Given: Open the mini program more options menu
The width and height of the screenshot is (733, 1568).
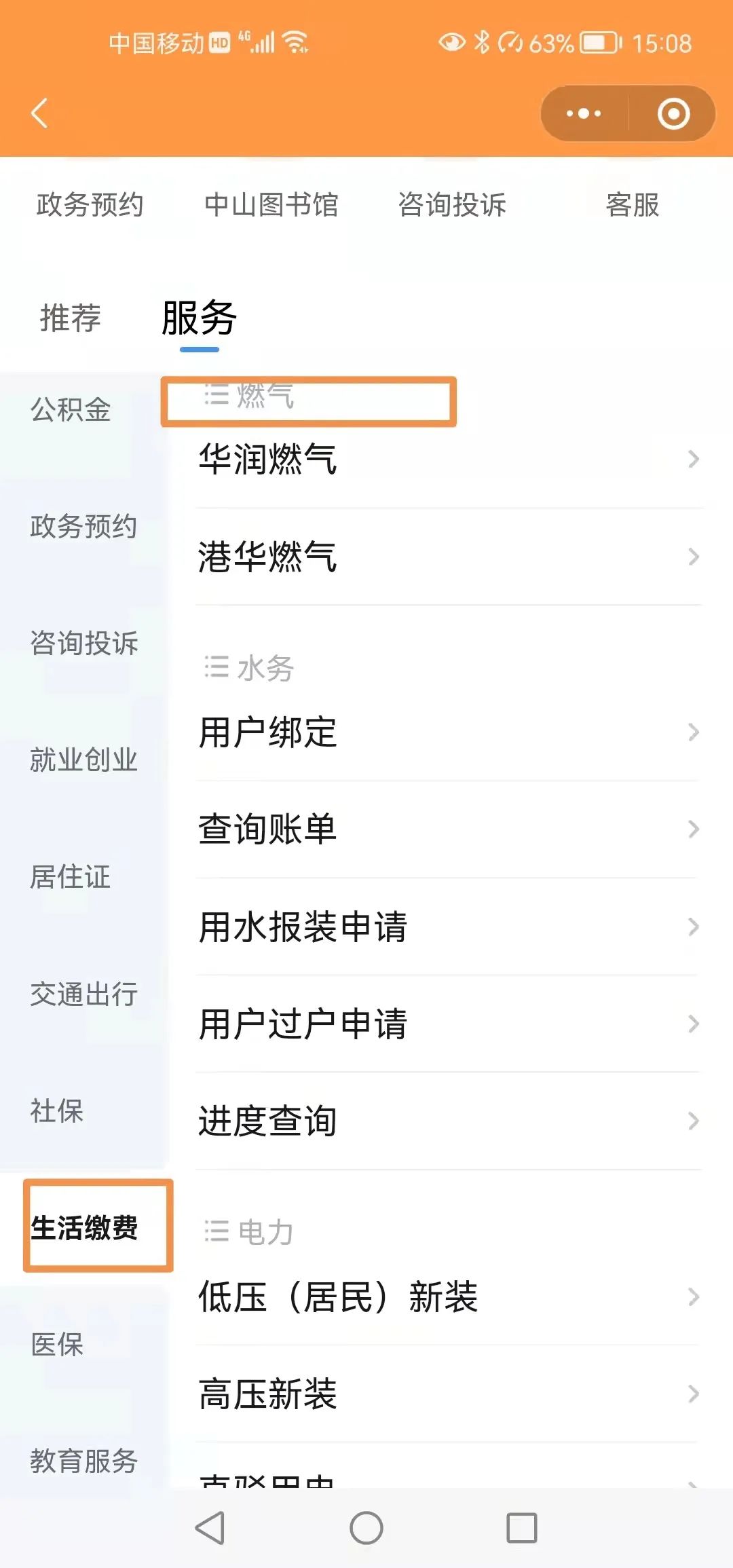Looking at the screenshot, I should (x=584, y=113).
